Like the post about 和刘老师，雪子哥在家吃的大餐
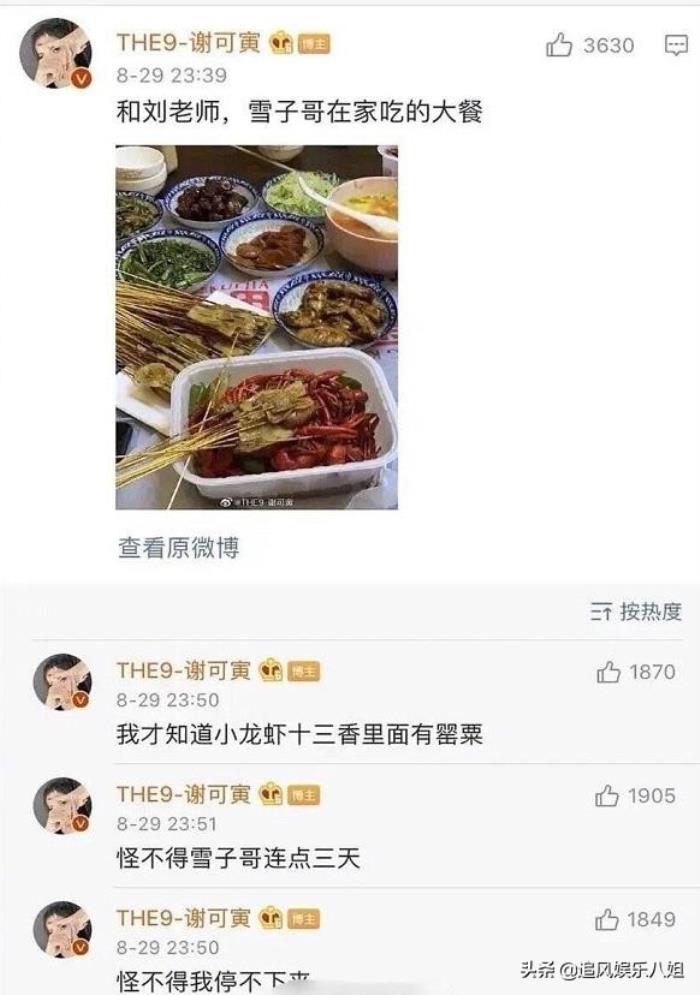This screenshot has width=700, height=995. pyautogui.click(x=559, y=45)
